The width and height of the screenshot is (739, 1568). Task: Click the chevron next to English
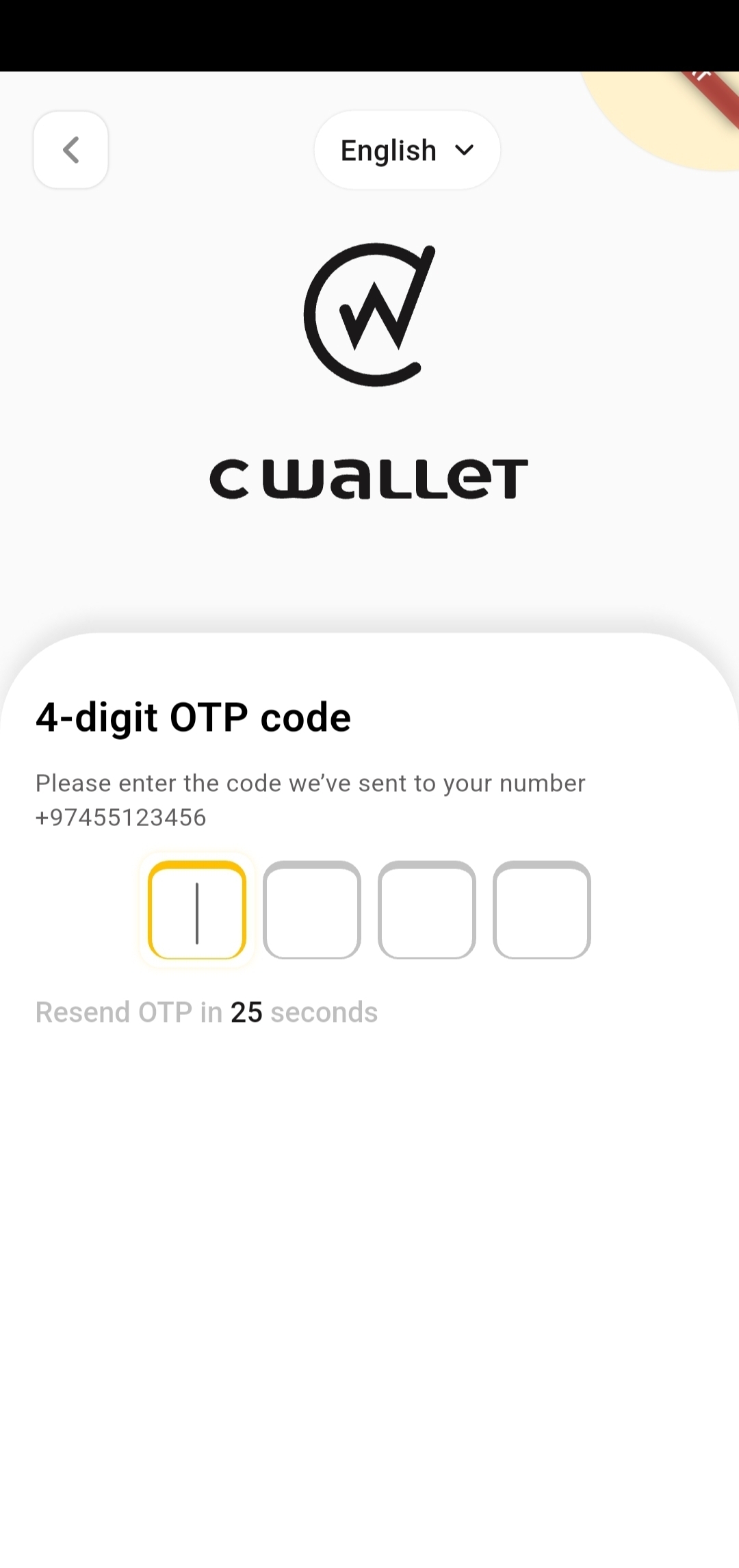[x=465, y=150]
